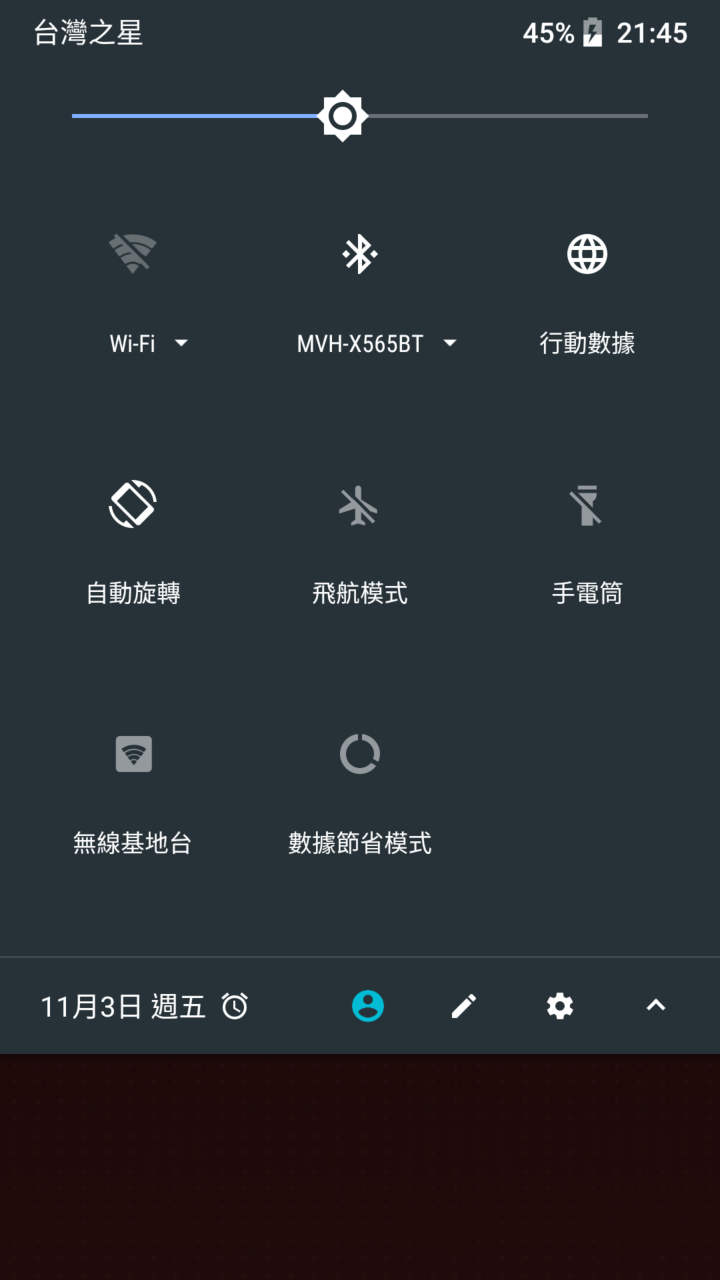Collapse the quick settings panel
The image size is (720, 1280).
pos(656,1006)
